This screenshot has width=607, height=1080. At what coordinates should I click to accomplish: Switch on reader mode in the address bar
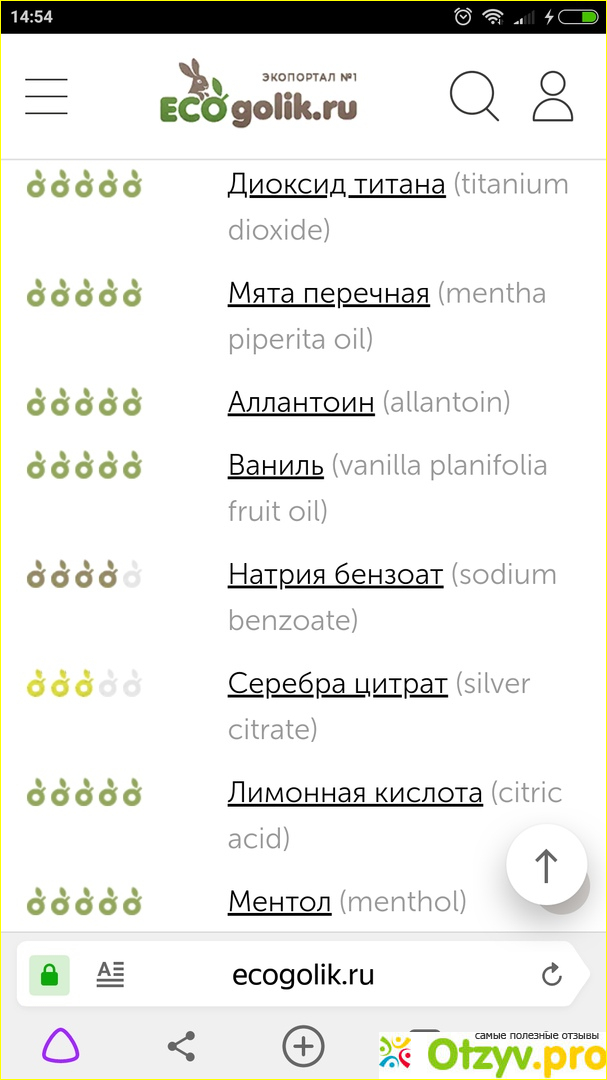coord(110,975)
